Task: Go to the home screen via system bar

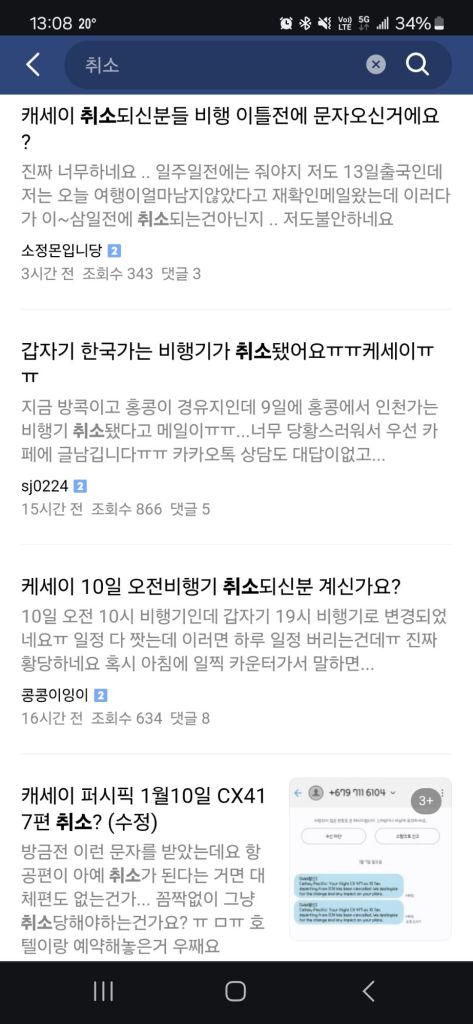Action: click(236, 991)
